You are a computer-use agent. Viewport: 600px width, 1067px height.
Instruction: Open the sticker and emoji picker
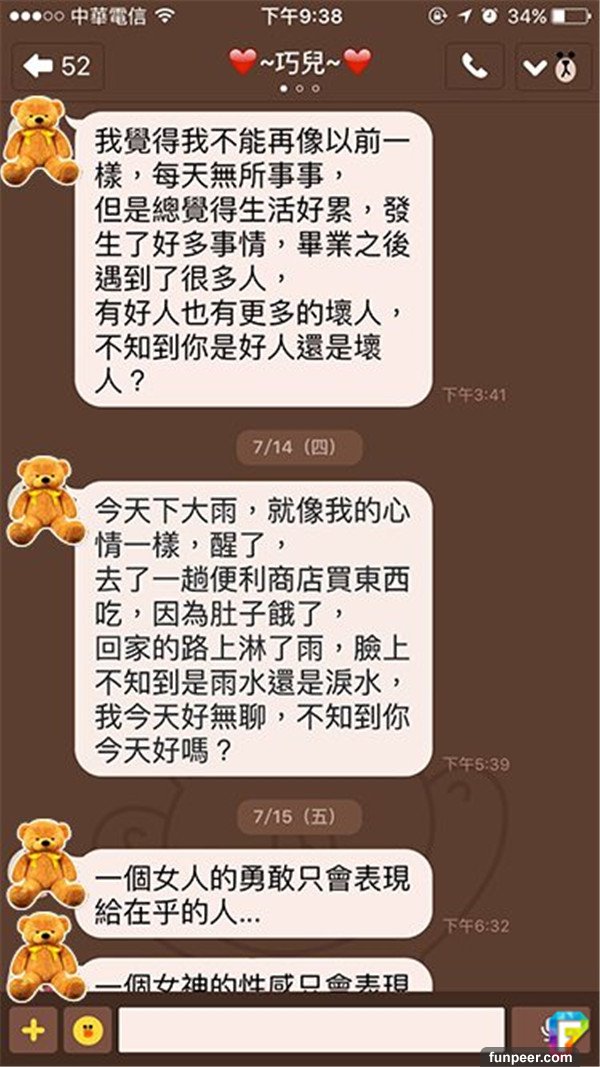[88, 1030]
